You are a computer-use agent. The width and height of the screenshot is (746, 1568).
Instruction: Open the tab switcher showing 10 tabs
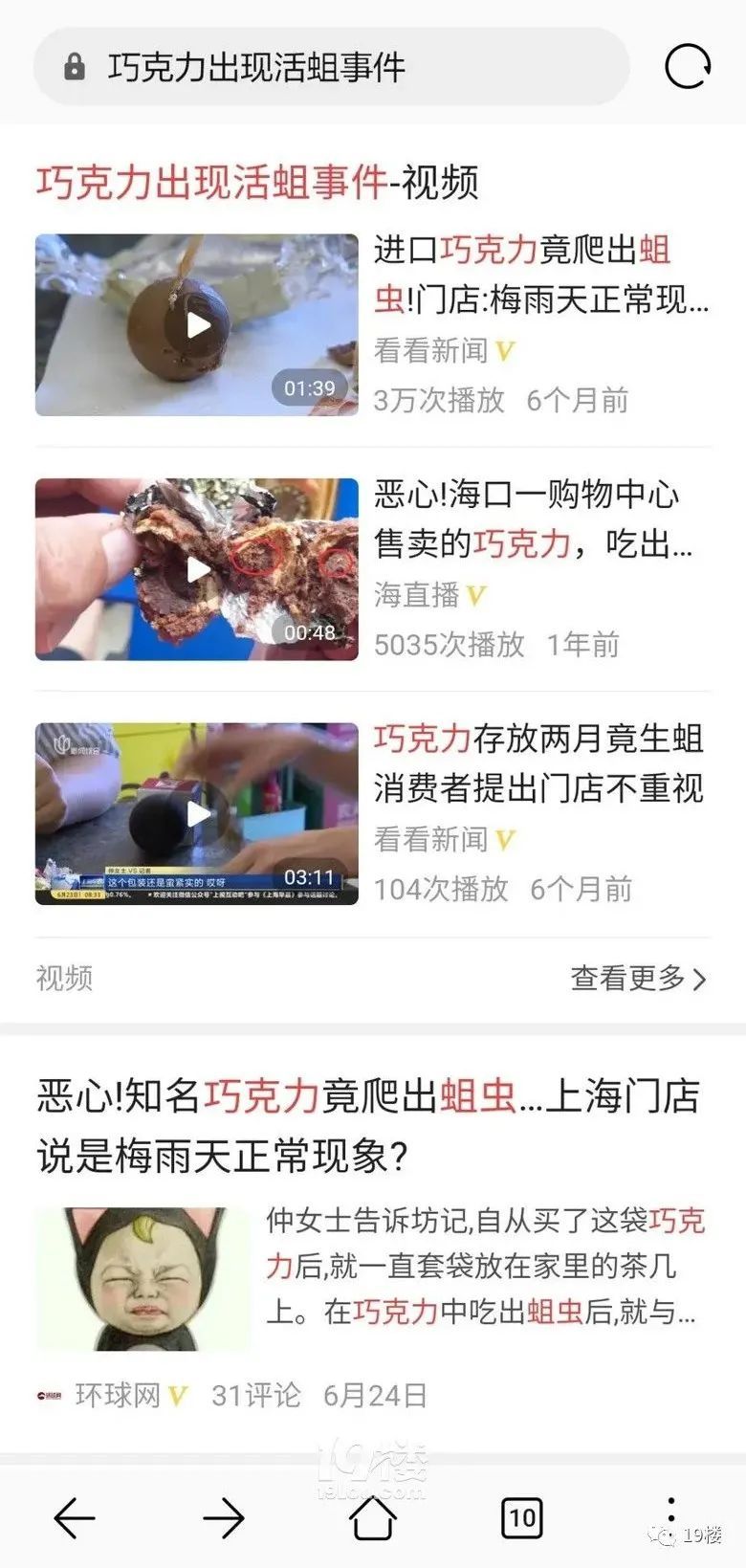(521, 1517)
